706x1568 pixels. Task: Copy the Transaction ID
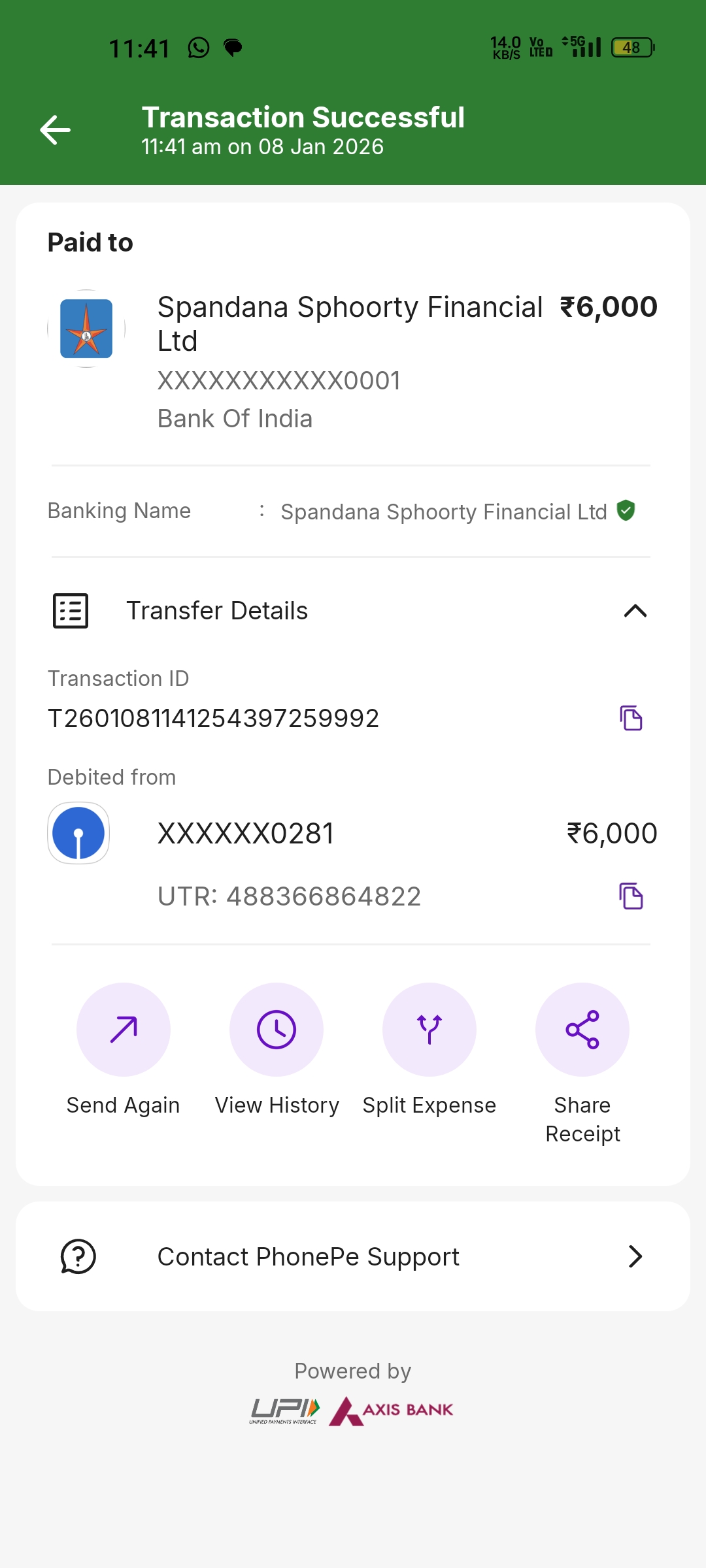click(631, 718)
